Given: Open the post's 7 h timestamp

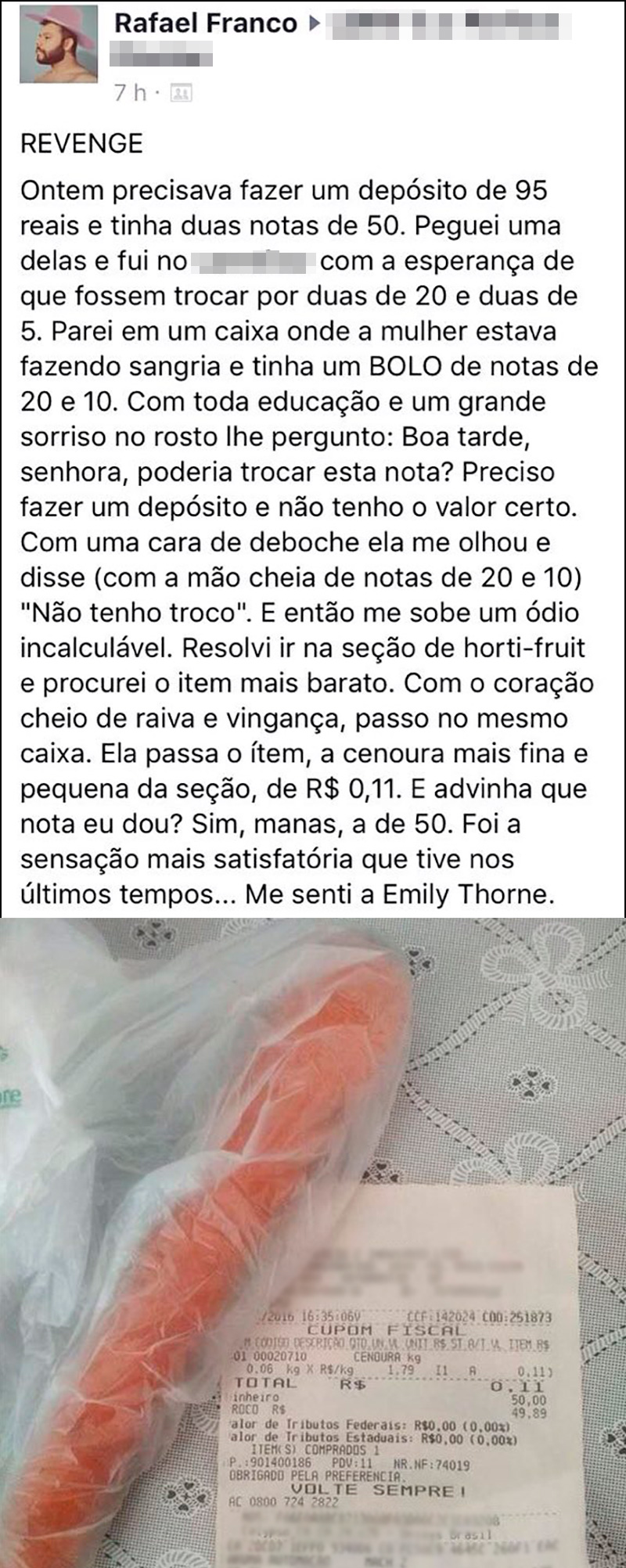Looking at the screenshot, I should pyautogui.click(x=130, y=92).
